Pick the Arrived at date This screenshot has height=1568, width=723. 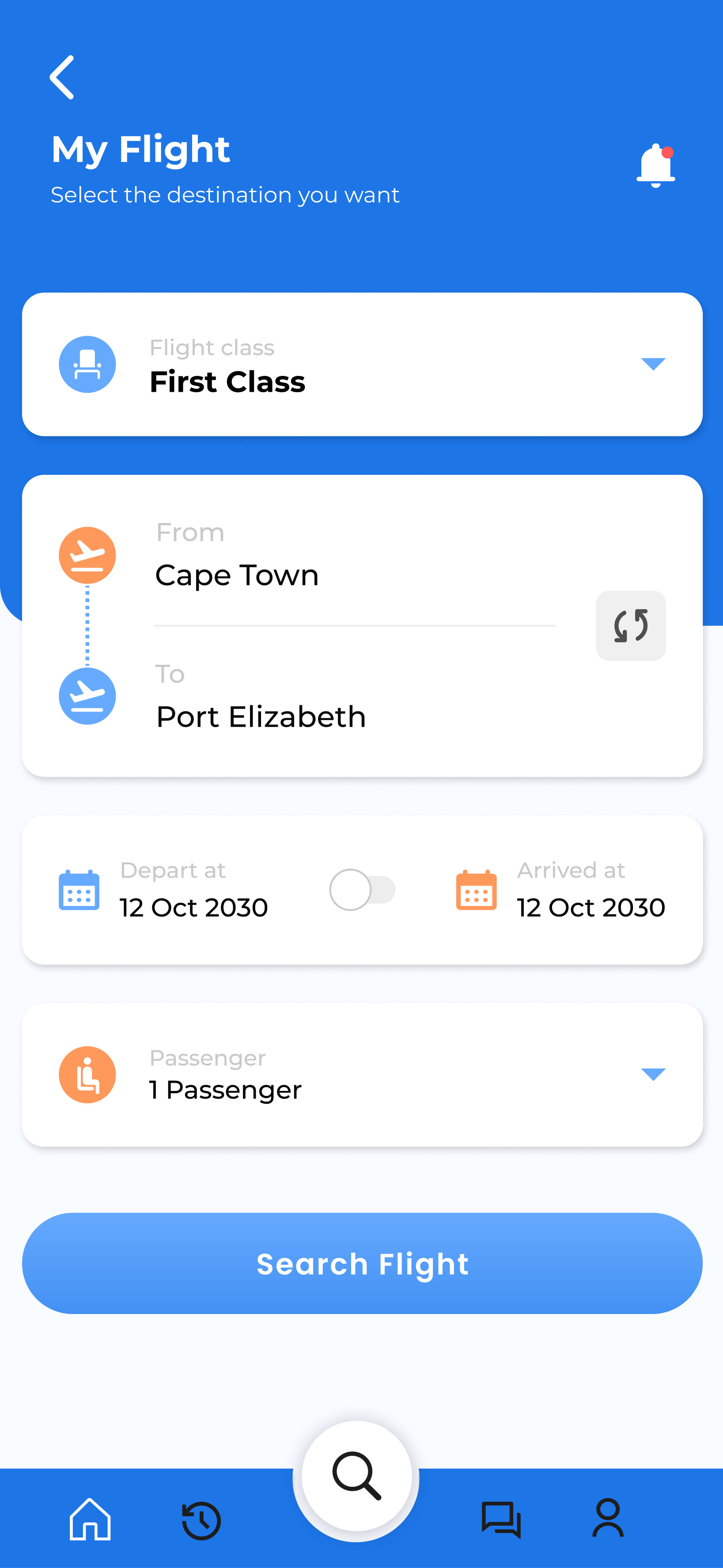coord(591,907)
